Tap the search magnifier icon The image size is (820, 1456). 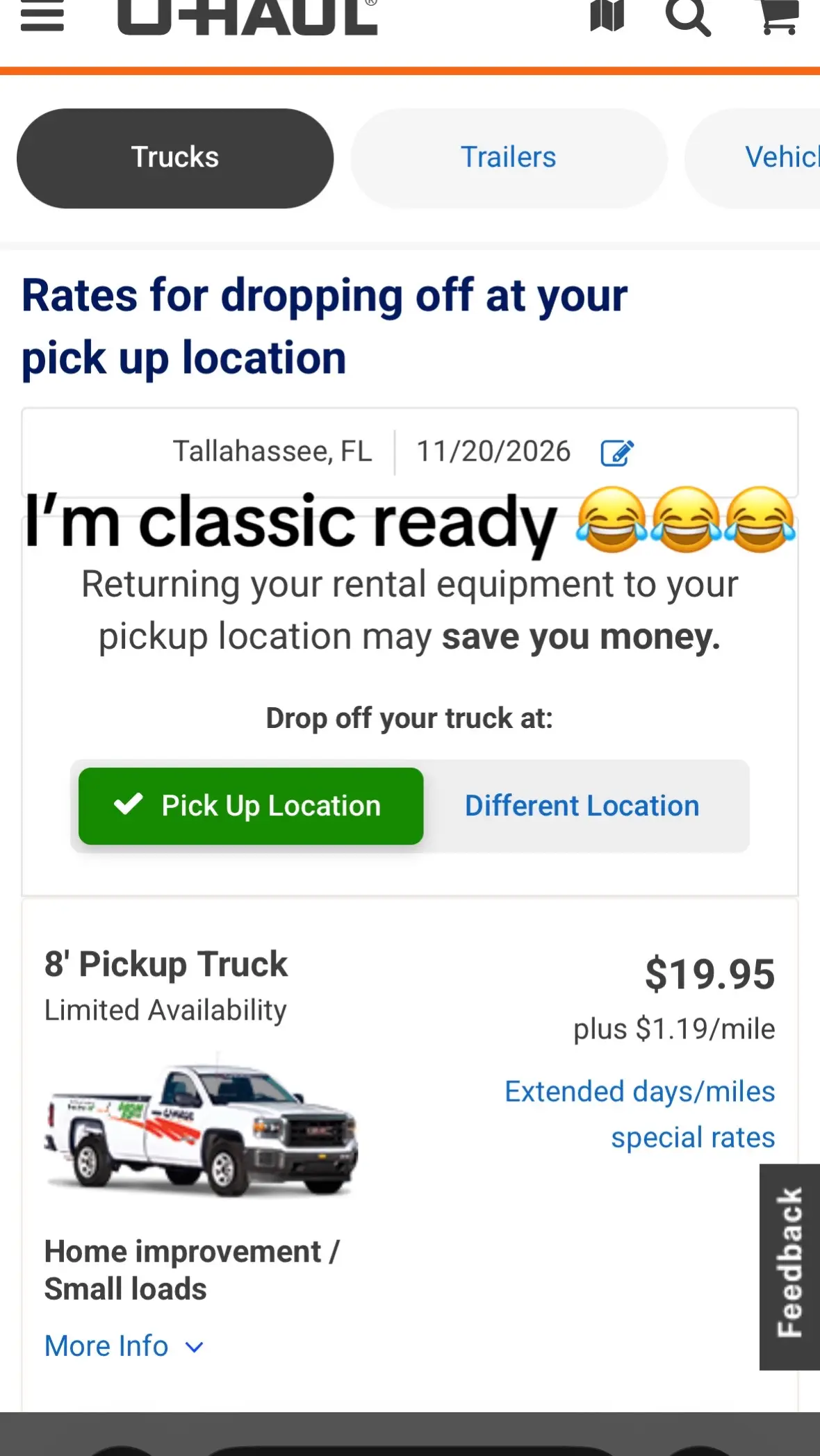click(x=688, y=17)
